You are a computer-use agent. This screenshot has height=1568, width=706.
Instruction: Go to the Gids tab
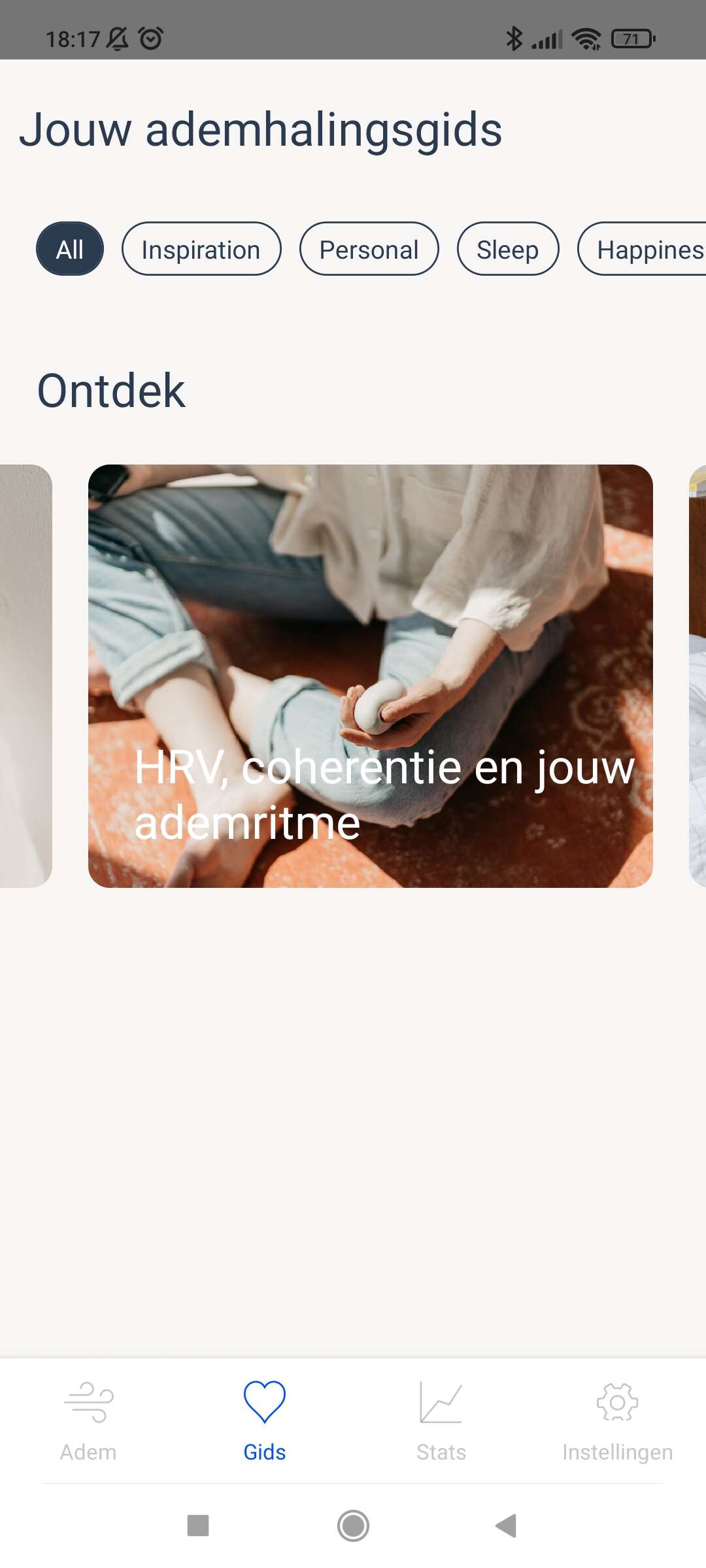(x=265, y=1422)
